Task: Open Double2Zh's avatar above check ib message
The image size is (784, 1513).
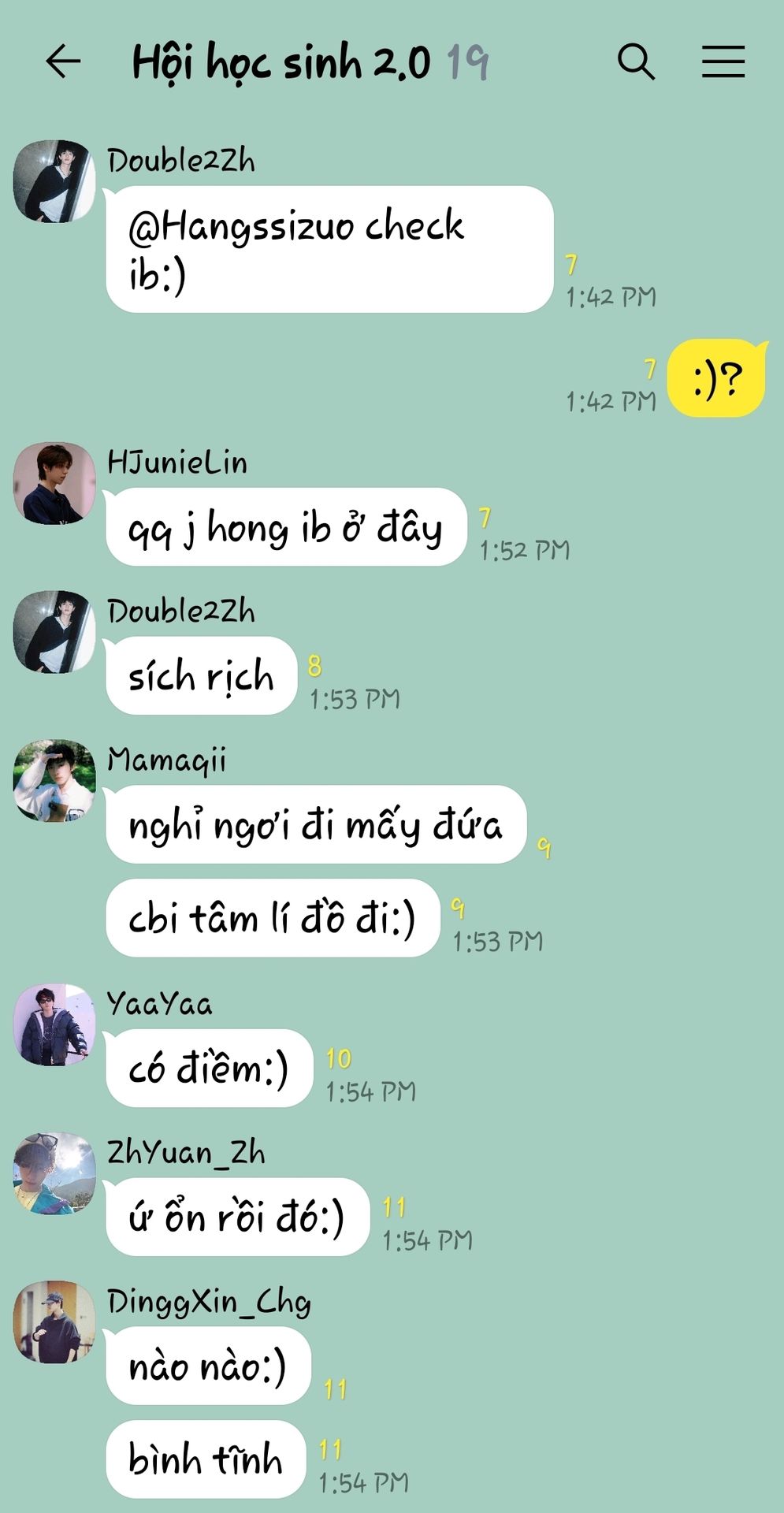Action: (54, 181)
